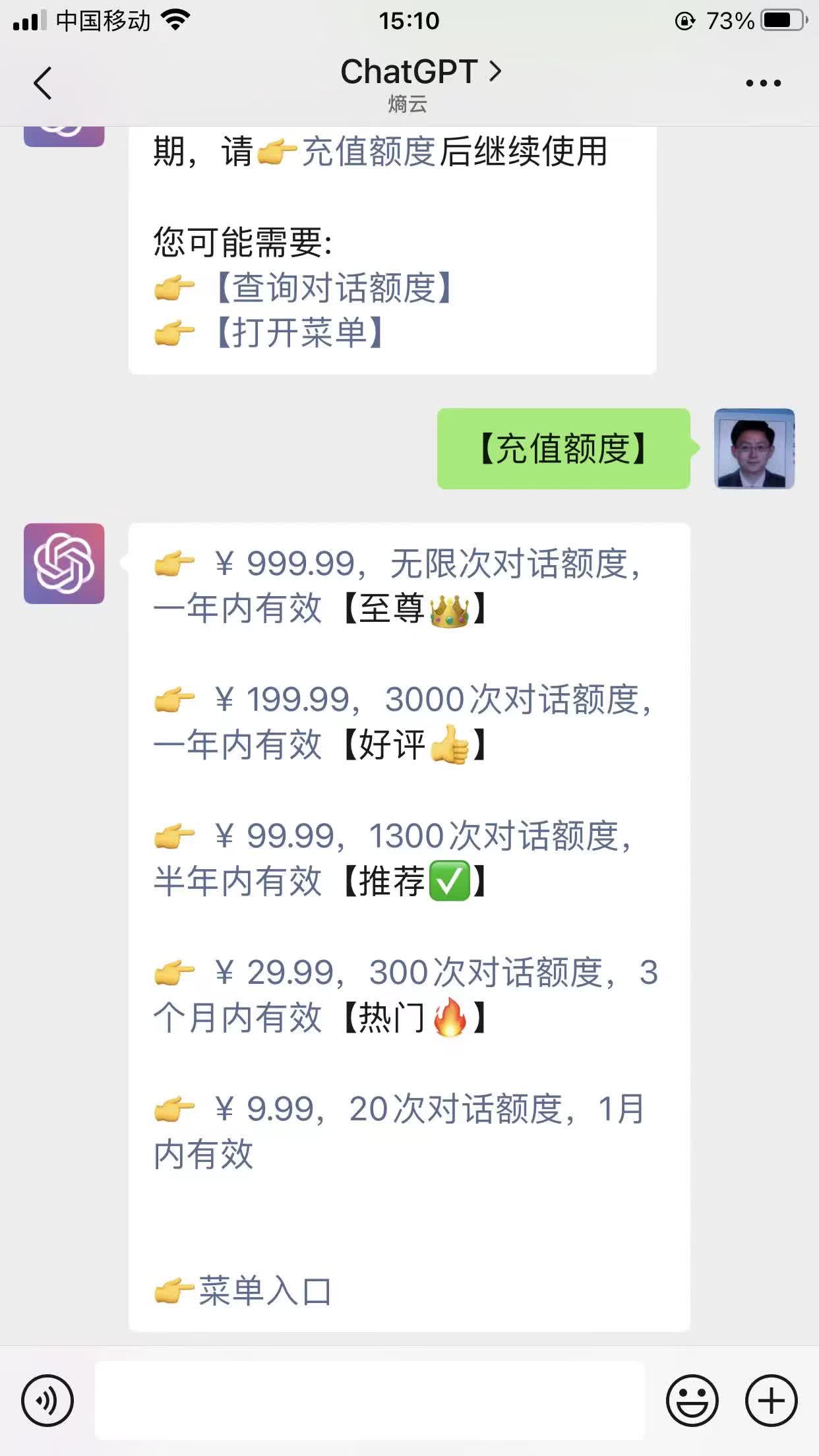Focus the message text field
Image resolution: width=819 pixels, height=1456 pixels.
(369, 1401)
